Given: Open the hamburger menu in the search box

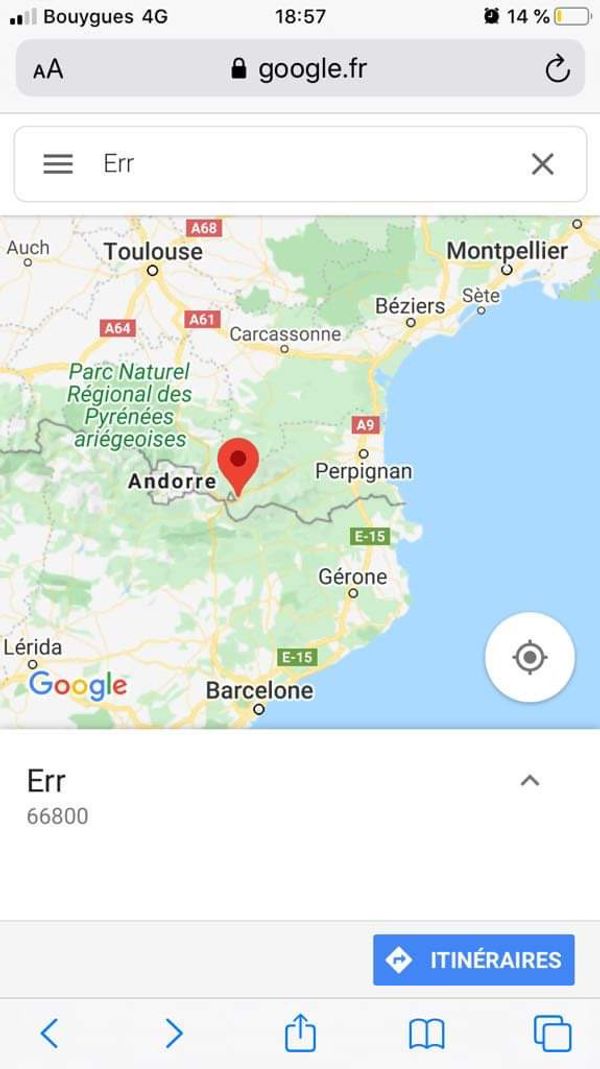Looking at the screenshot, I should tap(58, 164).
